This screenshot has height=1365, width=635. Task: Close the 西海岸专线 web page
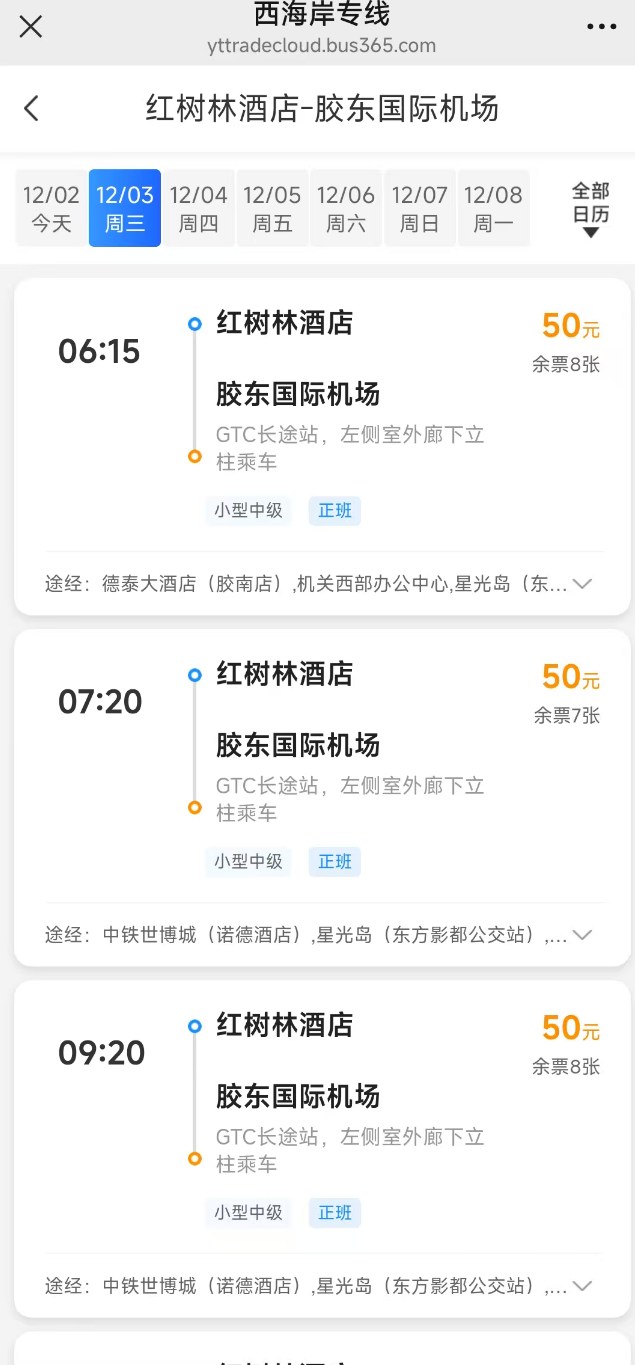coord(31,27)
